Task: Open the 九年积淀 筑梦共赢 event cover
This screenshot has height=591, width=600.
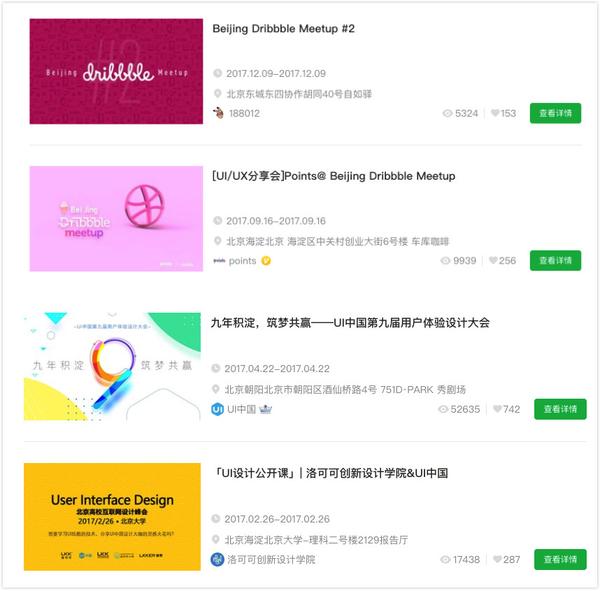Action: tap(112, 366)
